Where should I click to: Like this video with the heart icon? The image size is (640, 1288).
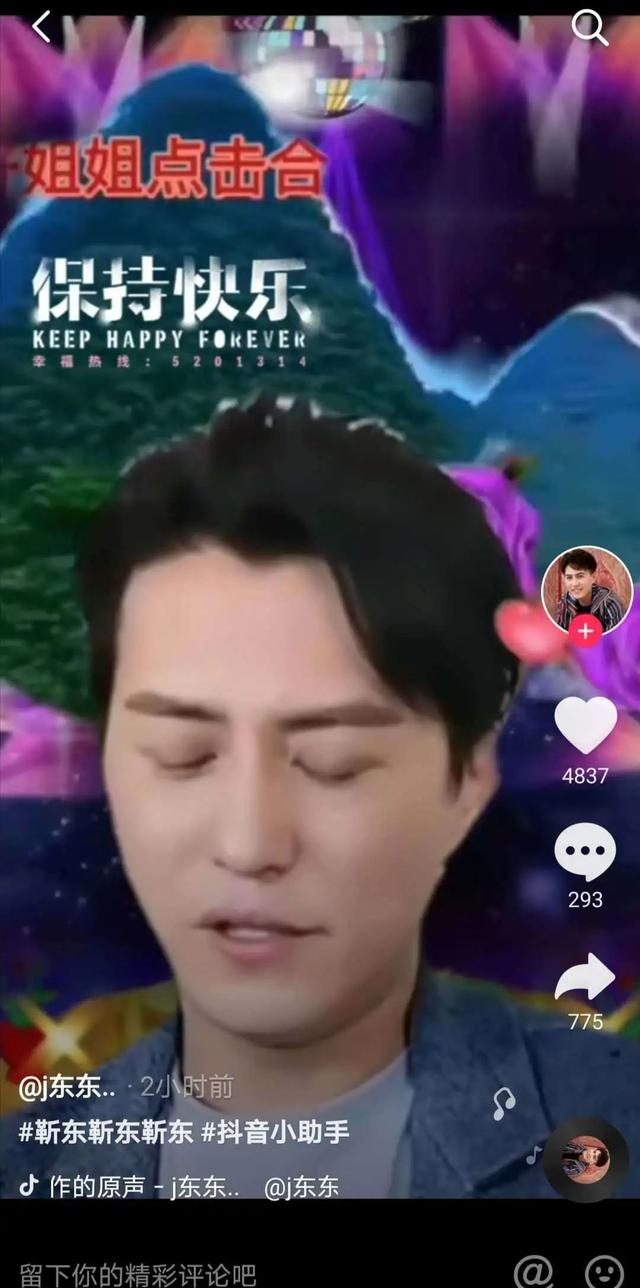pyautogui.click(x=586, y=724)
